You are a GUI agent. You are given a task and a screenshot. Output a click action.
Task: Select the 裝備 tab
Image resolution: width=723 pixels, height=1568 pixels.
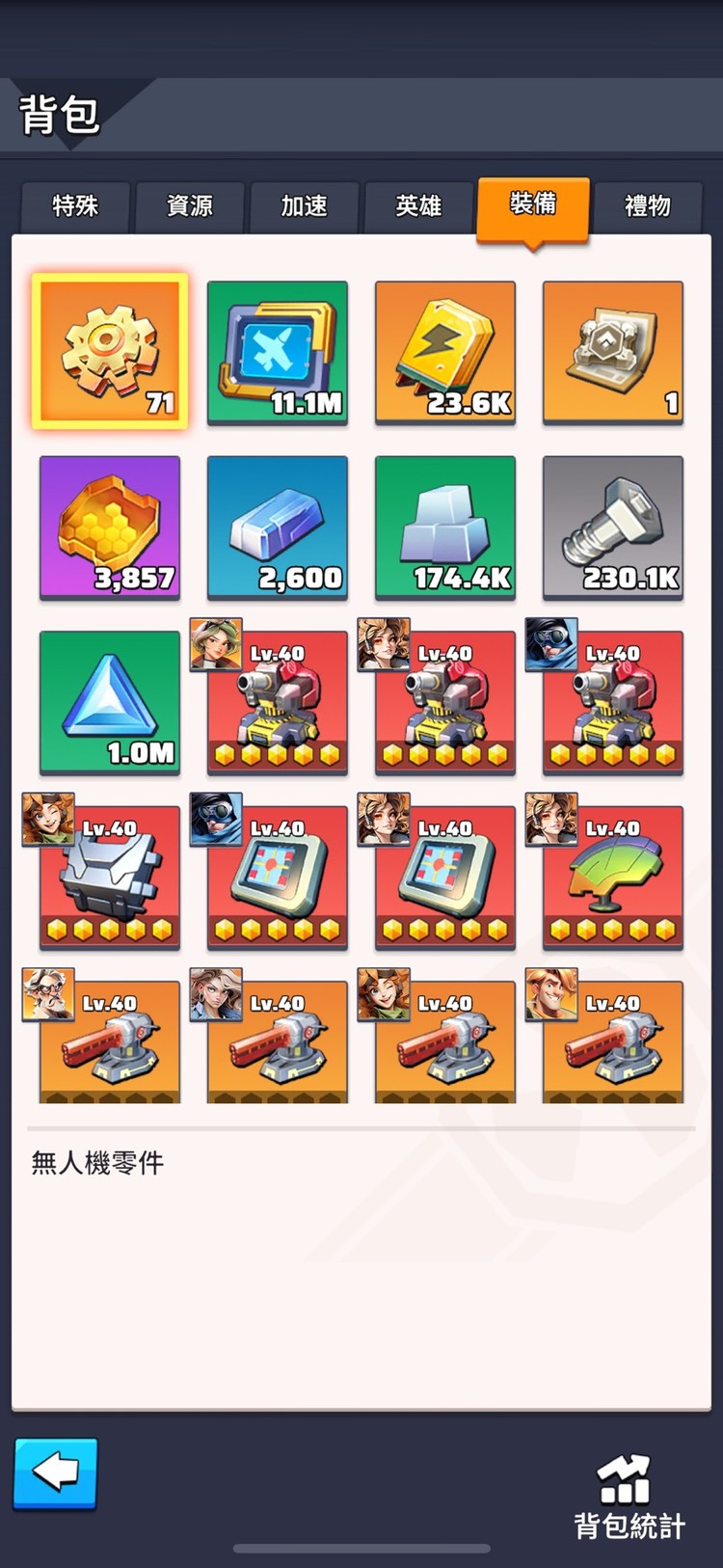(533, 204)
